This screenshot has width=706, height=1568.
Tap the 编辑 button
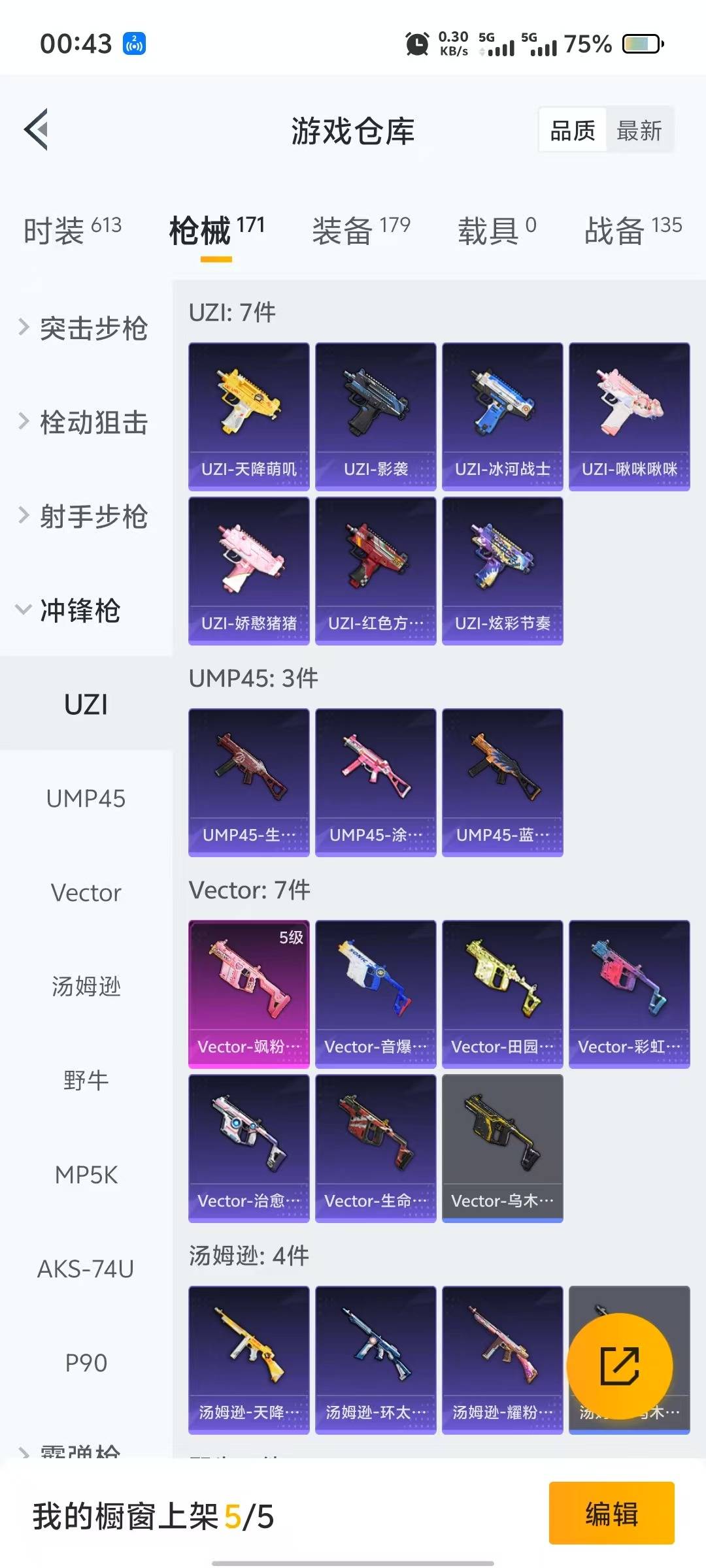point(611,1513)
